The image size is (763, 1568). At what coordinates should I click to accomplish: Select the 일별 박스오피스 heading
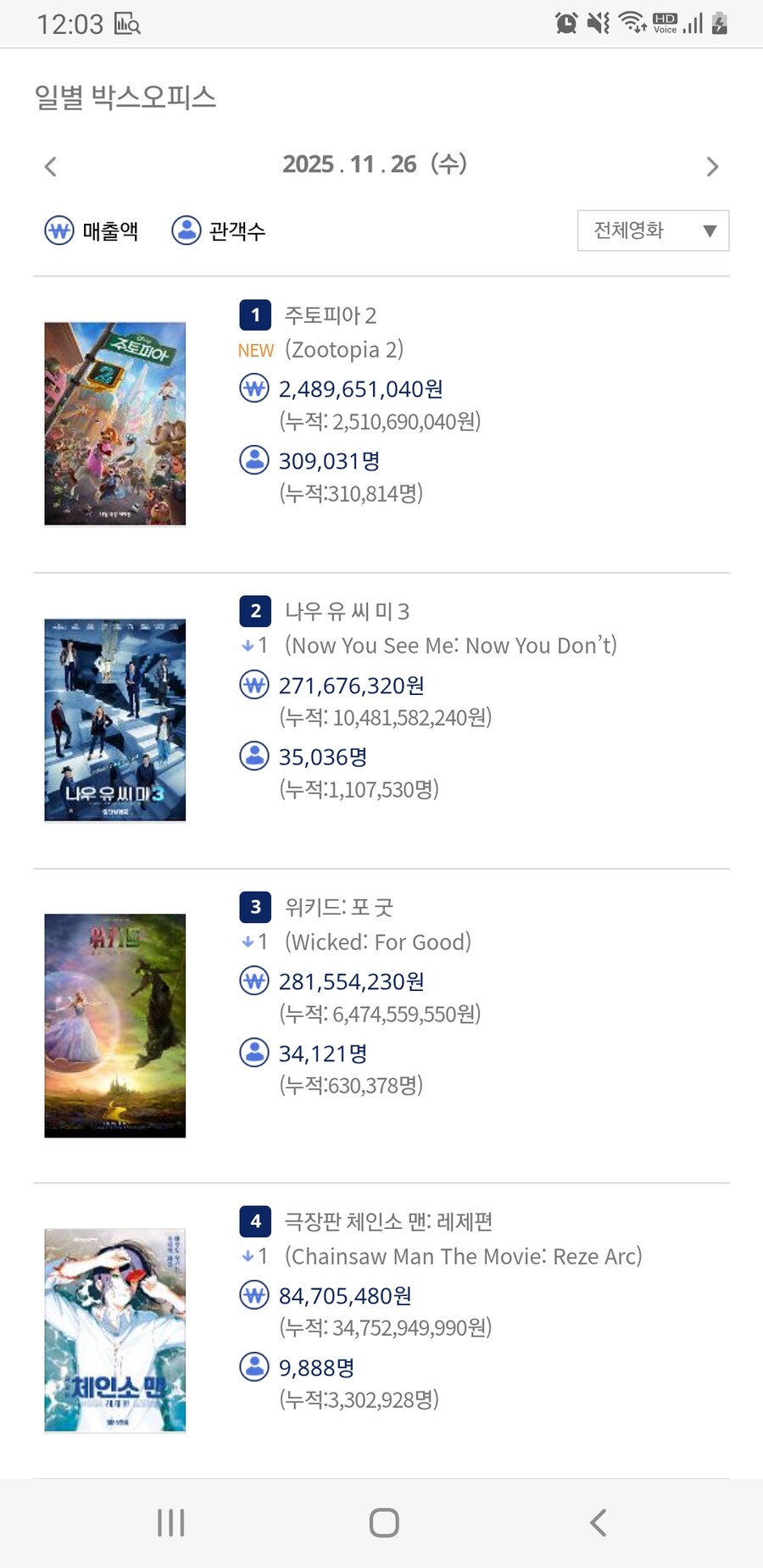tap(125, 97)
